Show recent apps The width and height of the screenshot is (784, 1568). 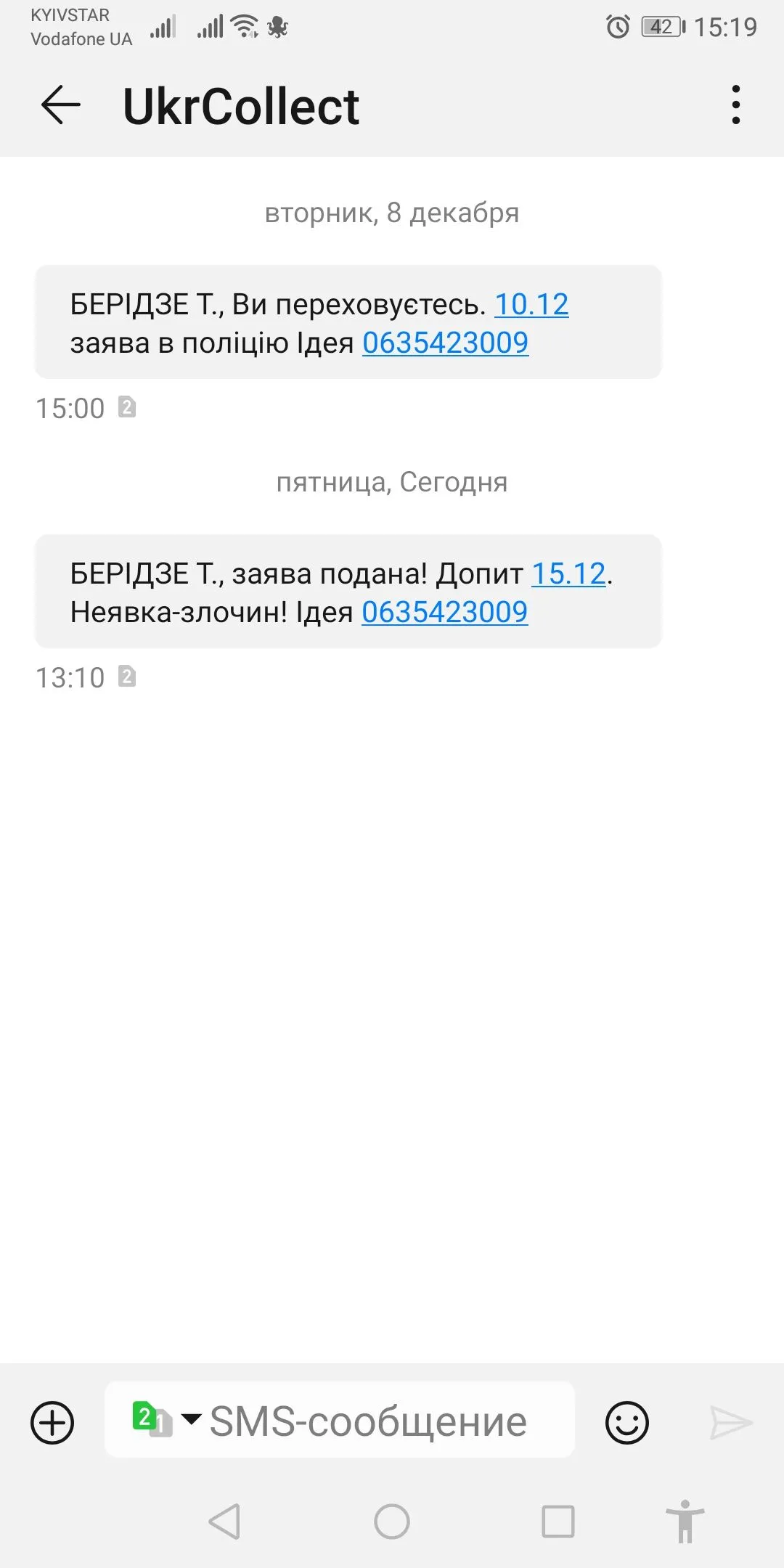tap(558, 1521)
